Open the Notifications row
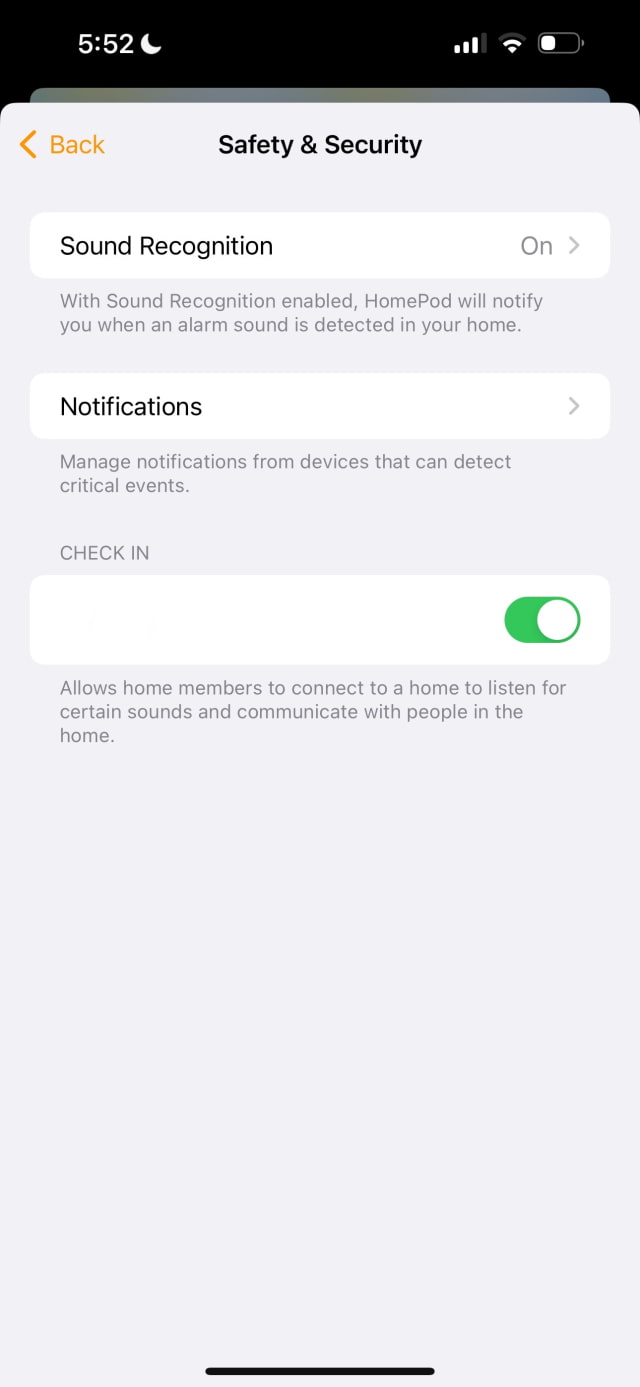Image resolution: width=640 pixels, height=1387 pixels. pos(320,406)
